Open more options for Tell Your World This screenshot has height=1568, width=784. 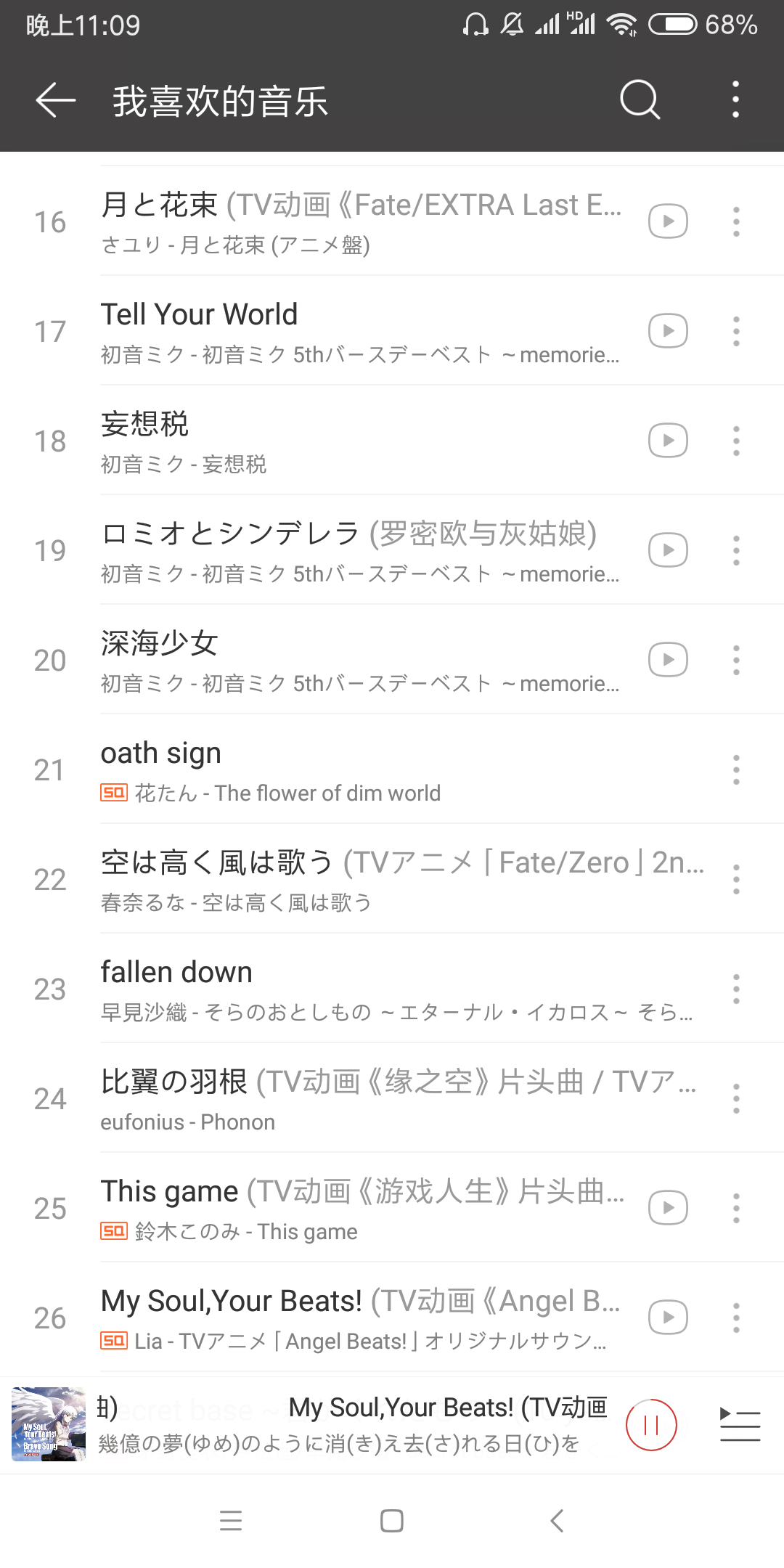pos(736,331)
